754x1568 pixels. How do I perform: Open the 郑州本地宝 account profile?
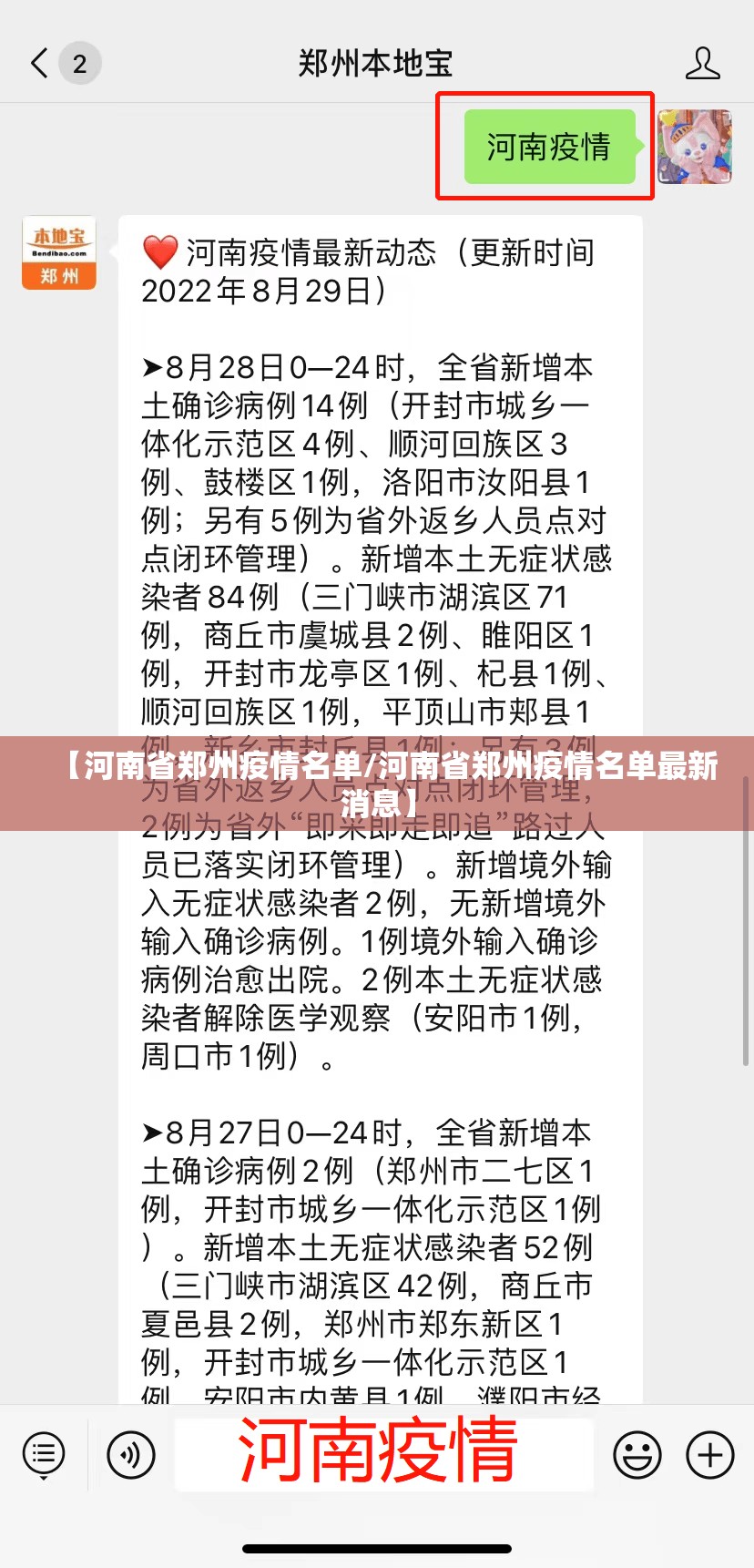(702, 64)
